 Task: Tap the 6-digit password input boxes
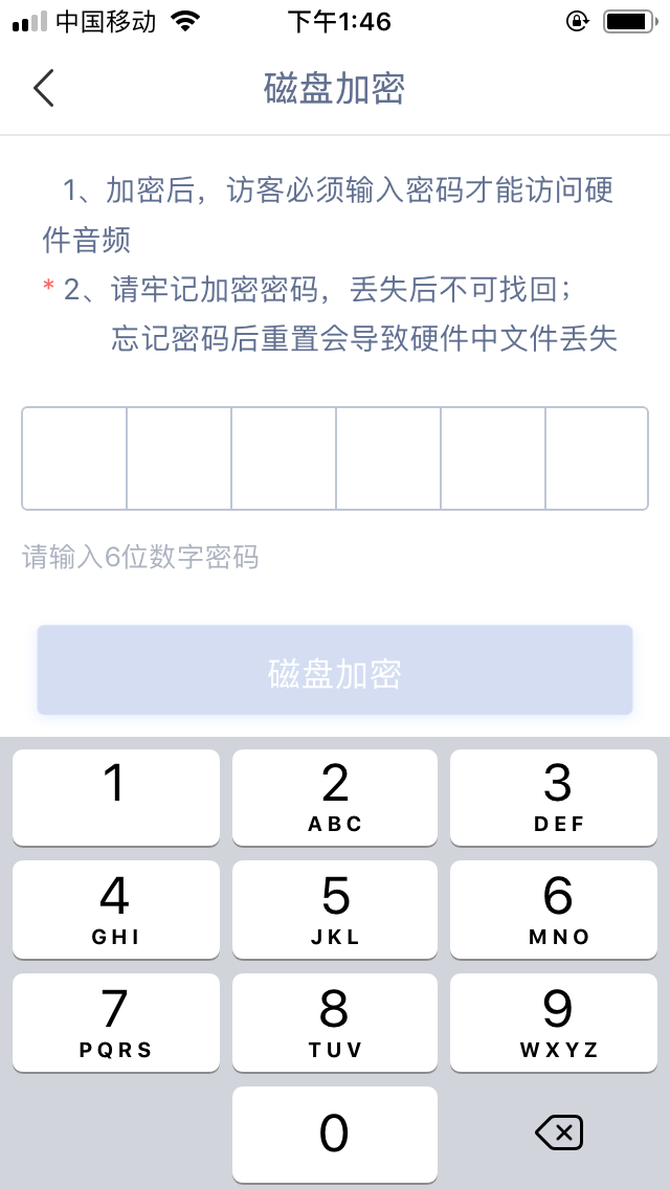335,458
